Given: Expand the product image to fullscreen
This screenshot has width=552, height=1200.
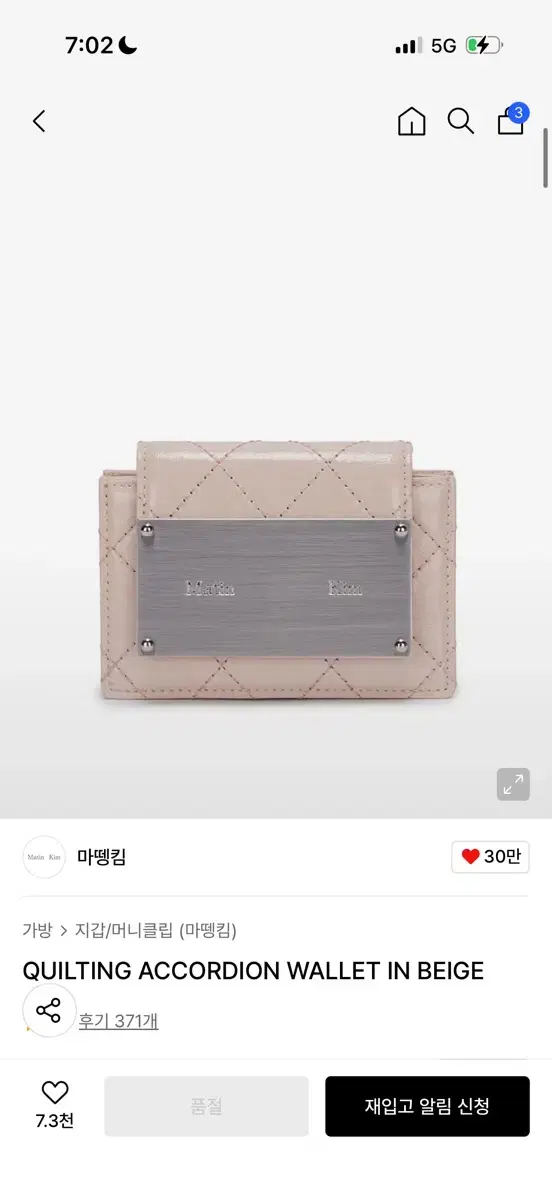Looking at the screenshot, I should click(x=513, y=784).
